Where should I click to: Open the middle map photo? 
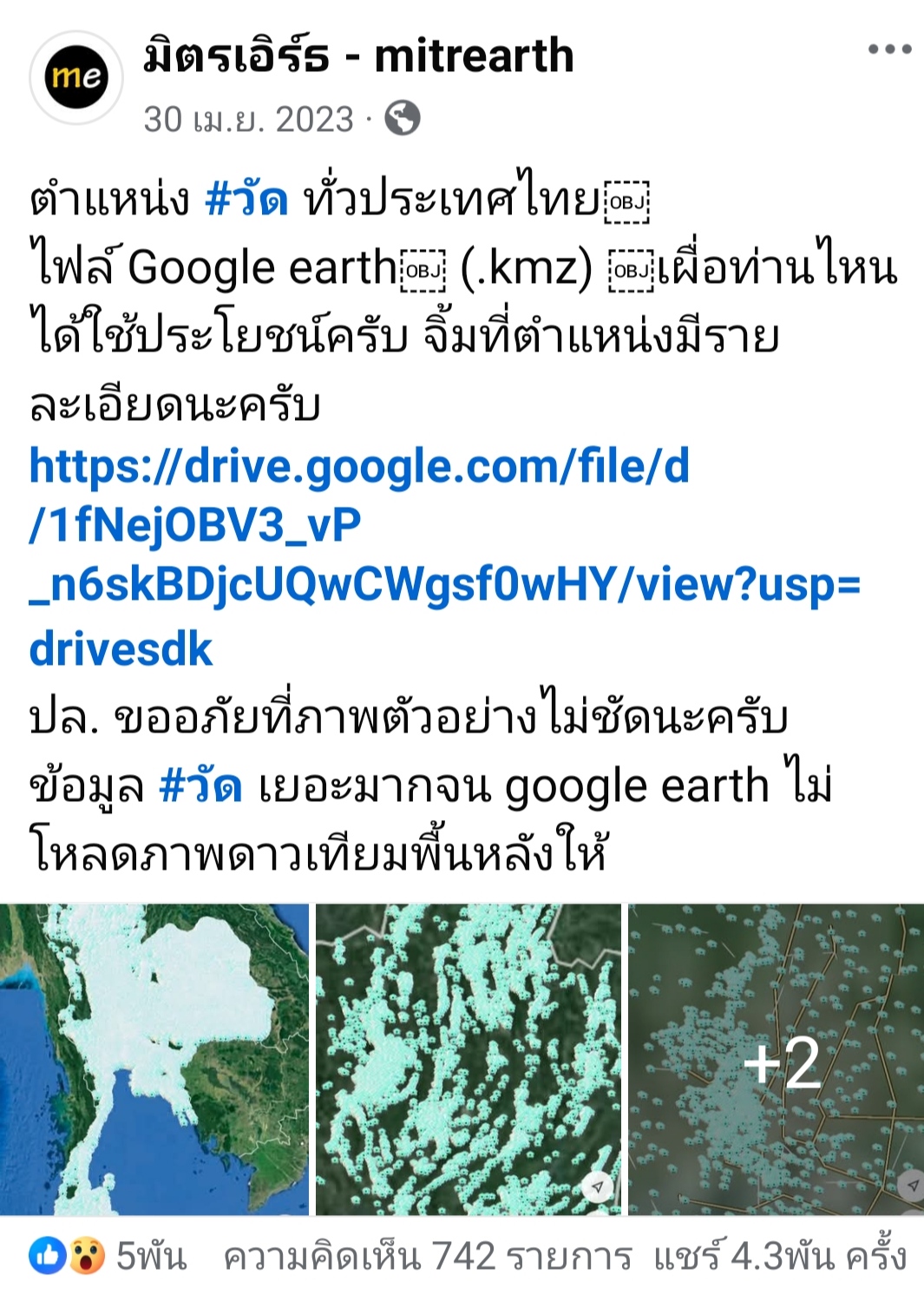468,1059
